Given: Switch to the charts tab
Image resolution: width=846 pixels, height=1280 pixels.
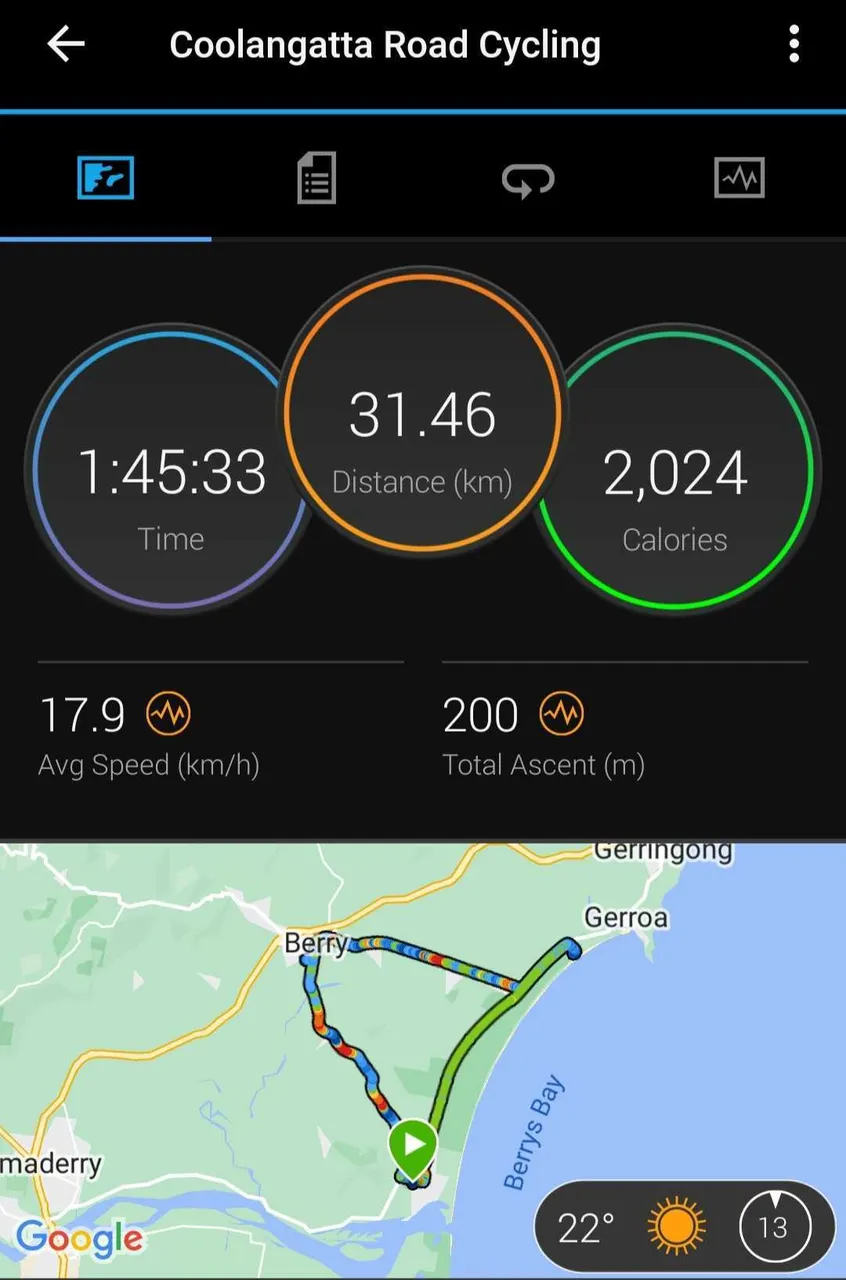Looking at the screenshot, I should pos(739,179).
